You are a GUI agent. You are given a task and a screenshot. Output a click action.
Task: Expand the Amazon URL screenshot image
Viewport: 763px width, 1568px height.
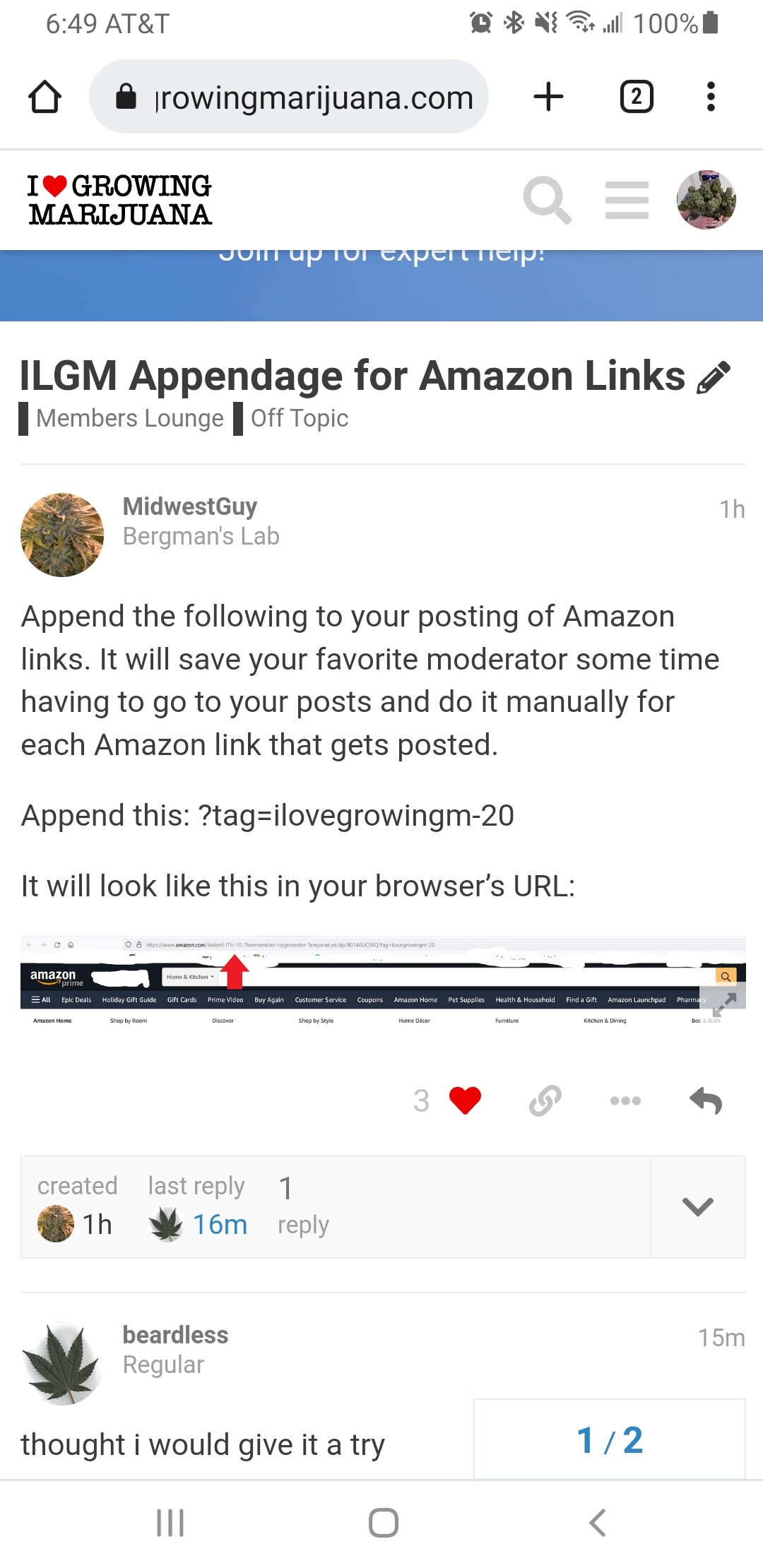pyautogui.click(x=723, y=1005)
